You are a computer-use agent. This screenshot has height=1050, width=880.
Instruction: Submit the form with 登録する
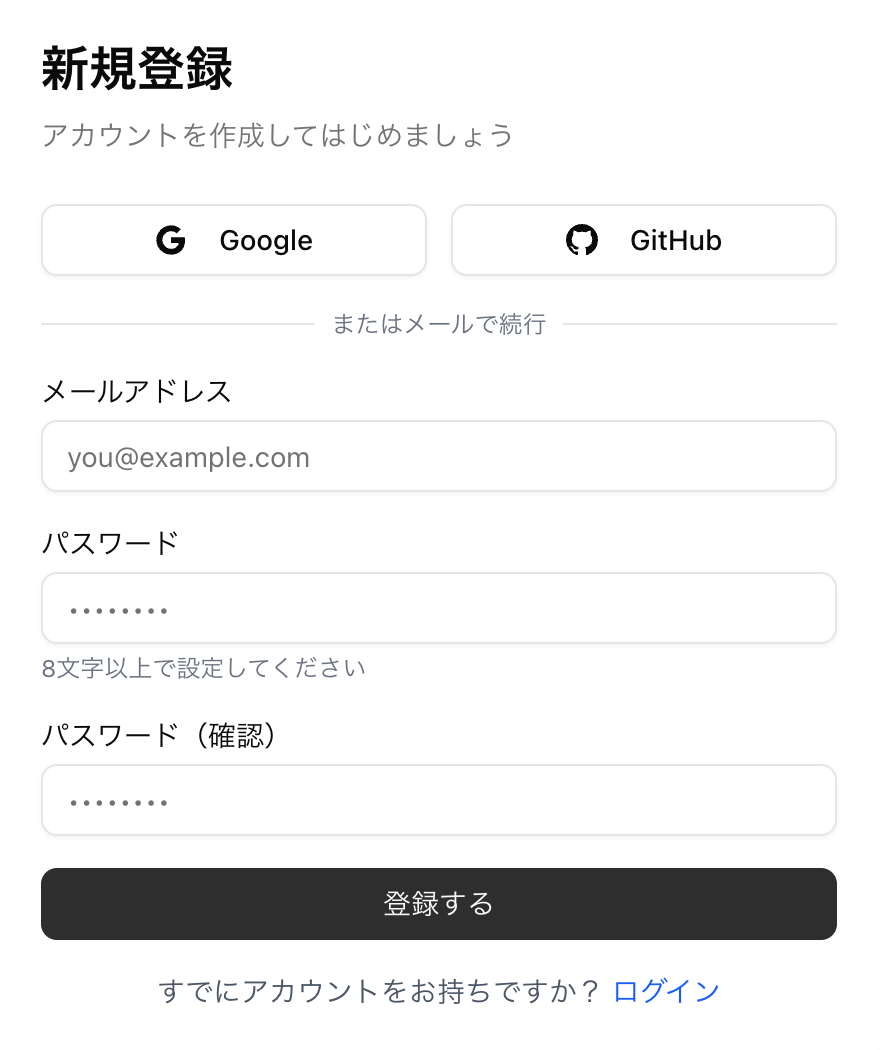(x=438, y=904)
